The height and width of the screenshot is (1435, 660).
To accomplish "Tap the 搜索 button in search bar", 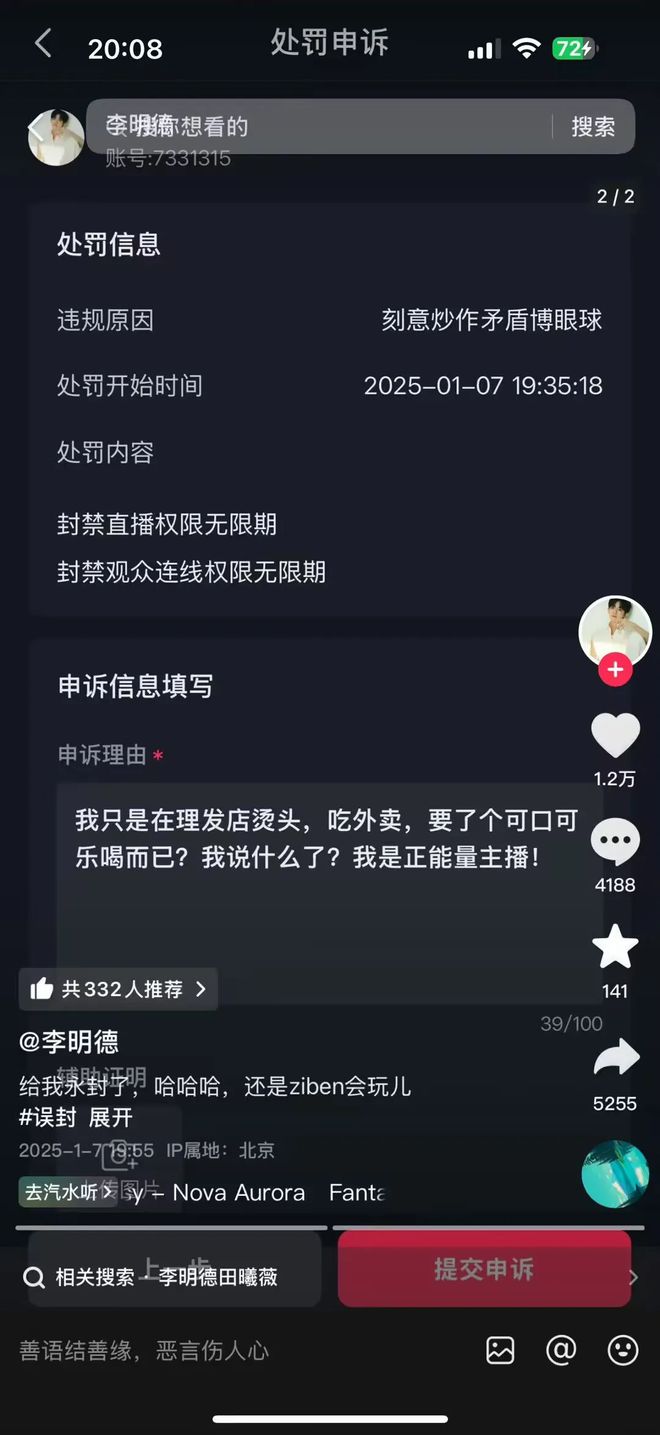I will [x=592, y=127].
